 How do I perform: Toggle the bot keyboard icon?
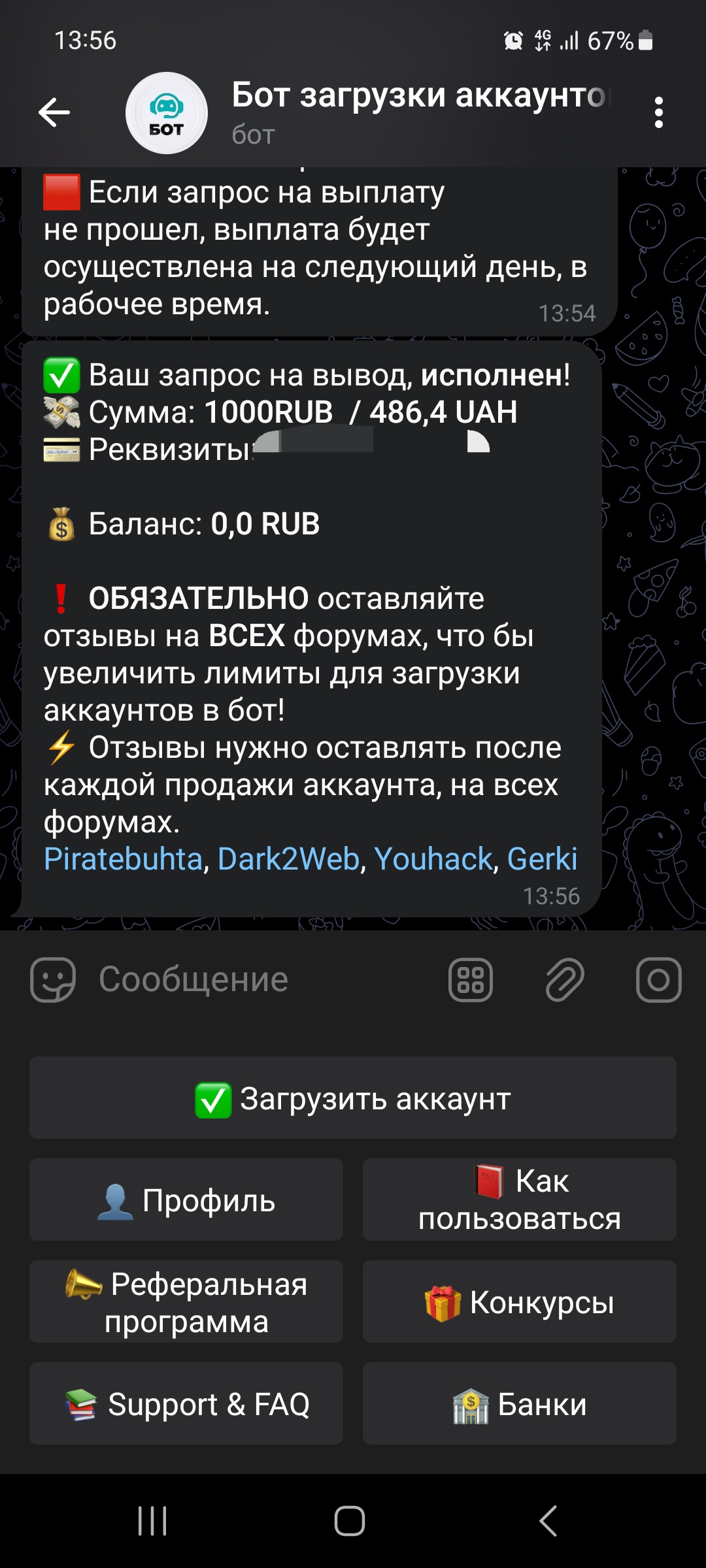point(471,979)
